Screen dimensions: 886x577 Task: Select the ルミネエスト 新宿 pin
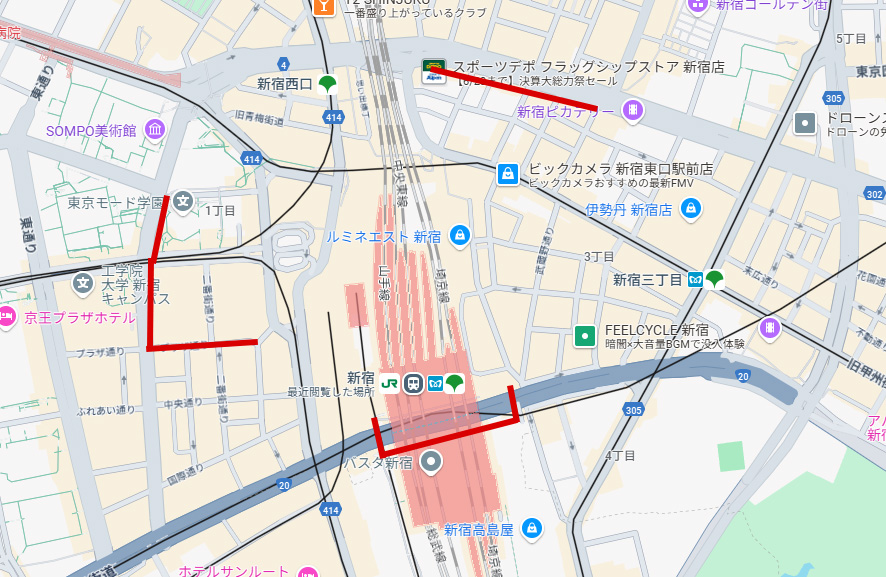459,236
